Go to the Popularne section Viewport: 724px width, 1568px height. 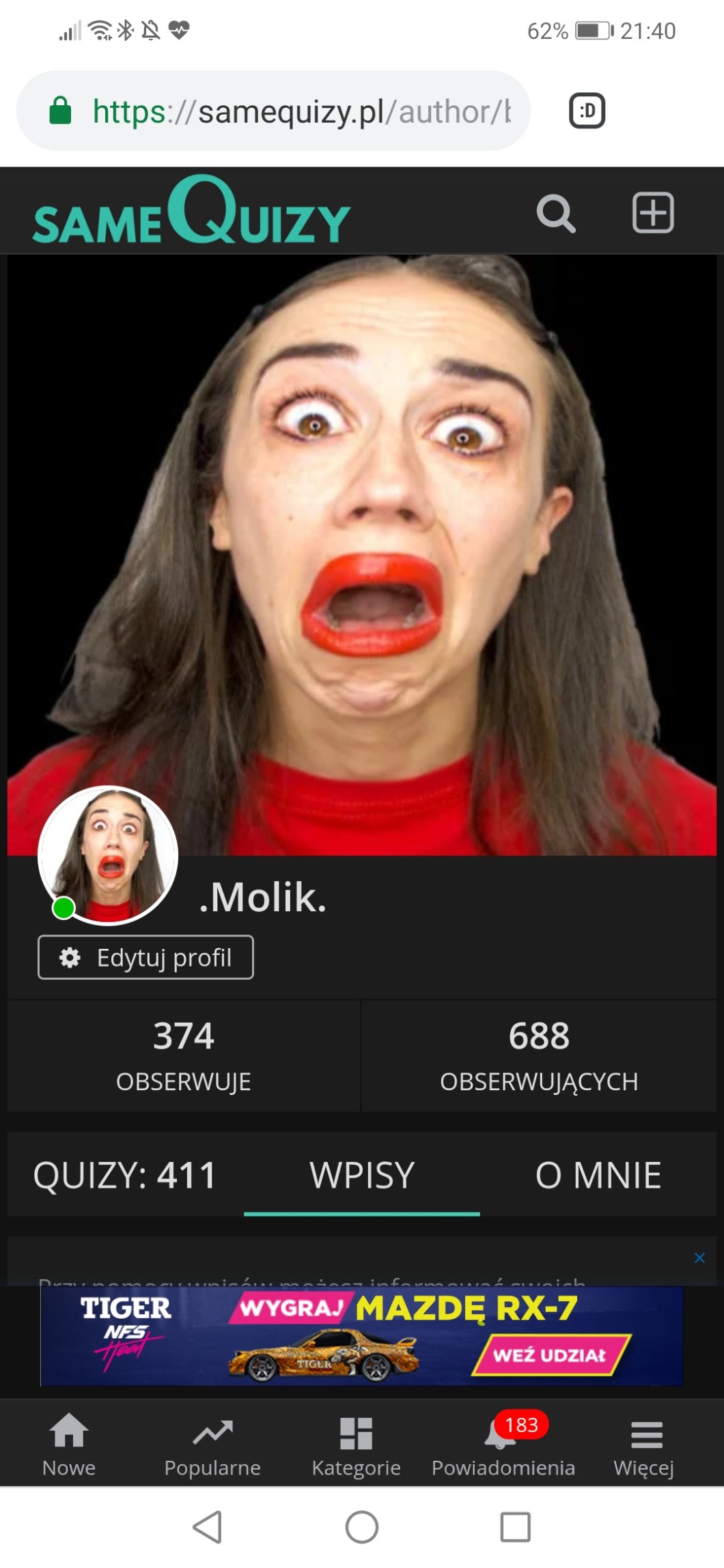(212, 1444)
